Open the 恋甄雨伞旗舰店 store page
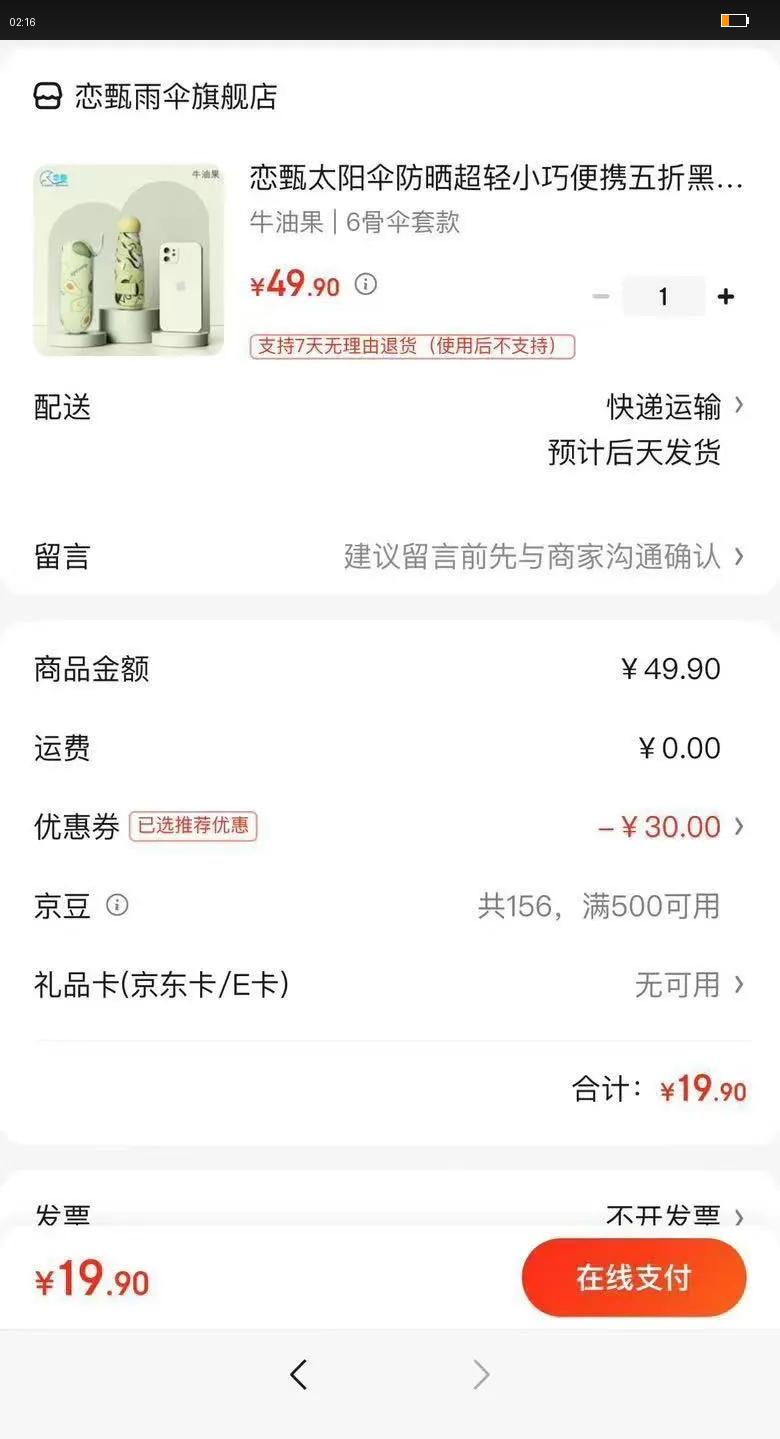780x1439 pixels. pos(155,96)
